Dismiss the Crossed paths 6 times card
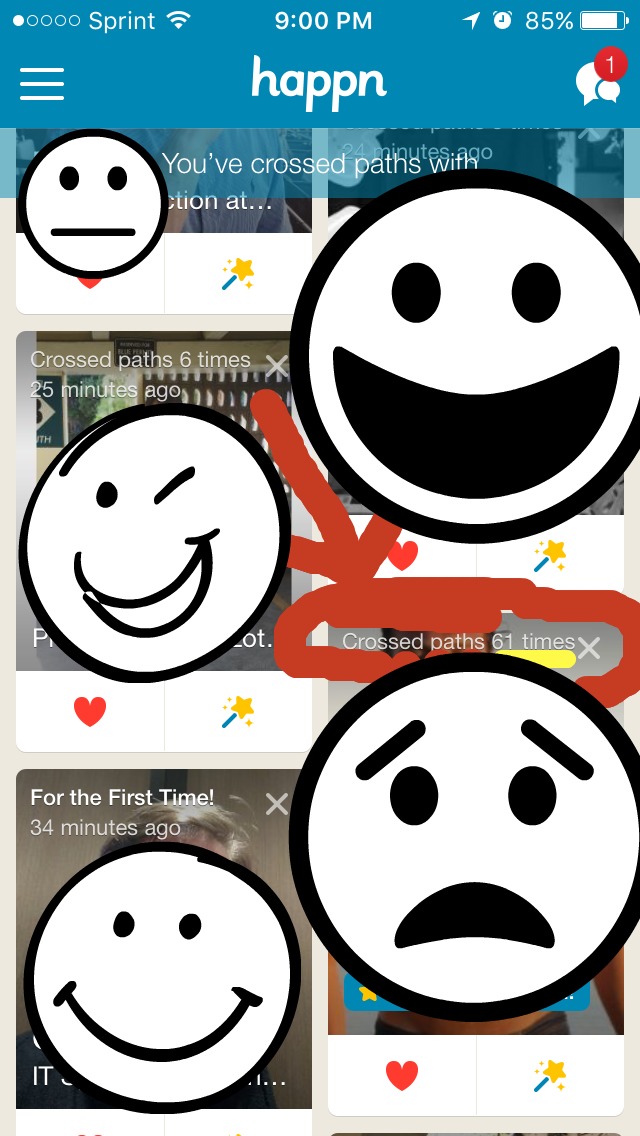Image resolution: width=640 pixels, height=1136 pixels. [x=276, y=367]
